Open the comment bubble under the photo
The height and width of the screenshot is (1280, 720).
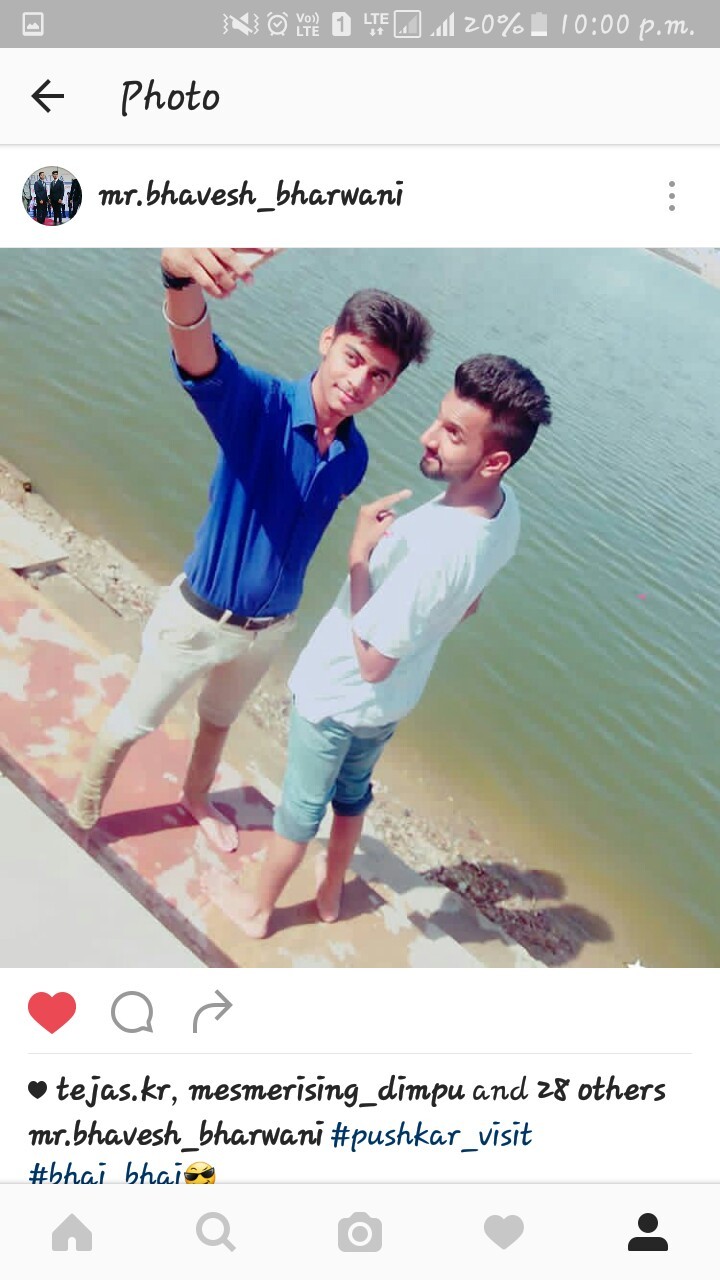(x=132, y=1012)
